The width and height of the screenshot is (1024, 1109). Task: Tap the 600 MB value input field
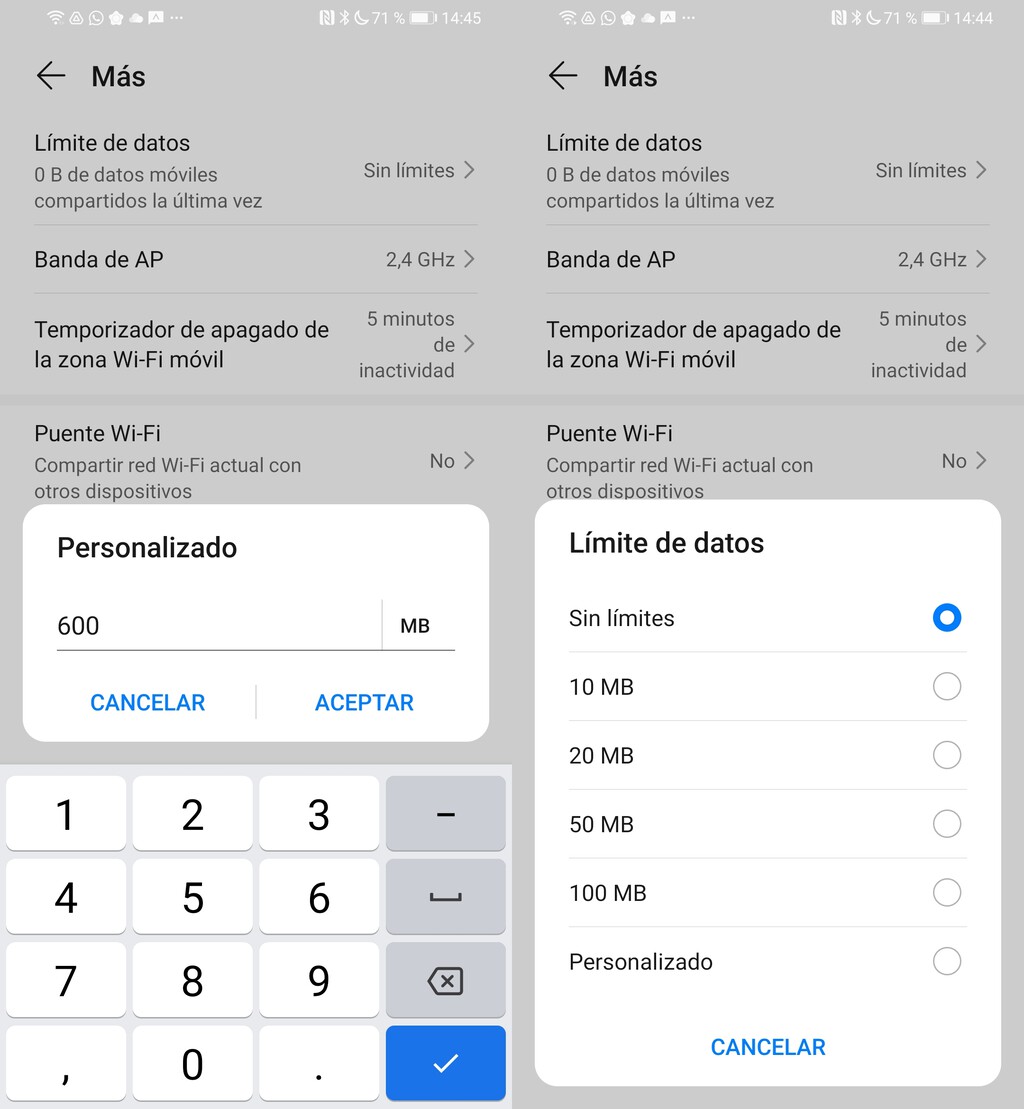200,625
